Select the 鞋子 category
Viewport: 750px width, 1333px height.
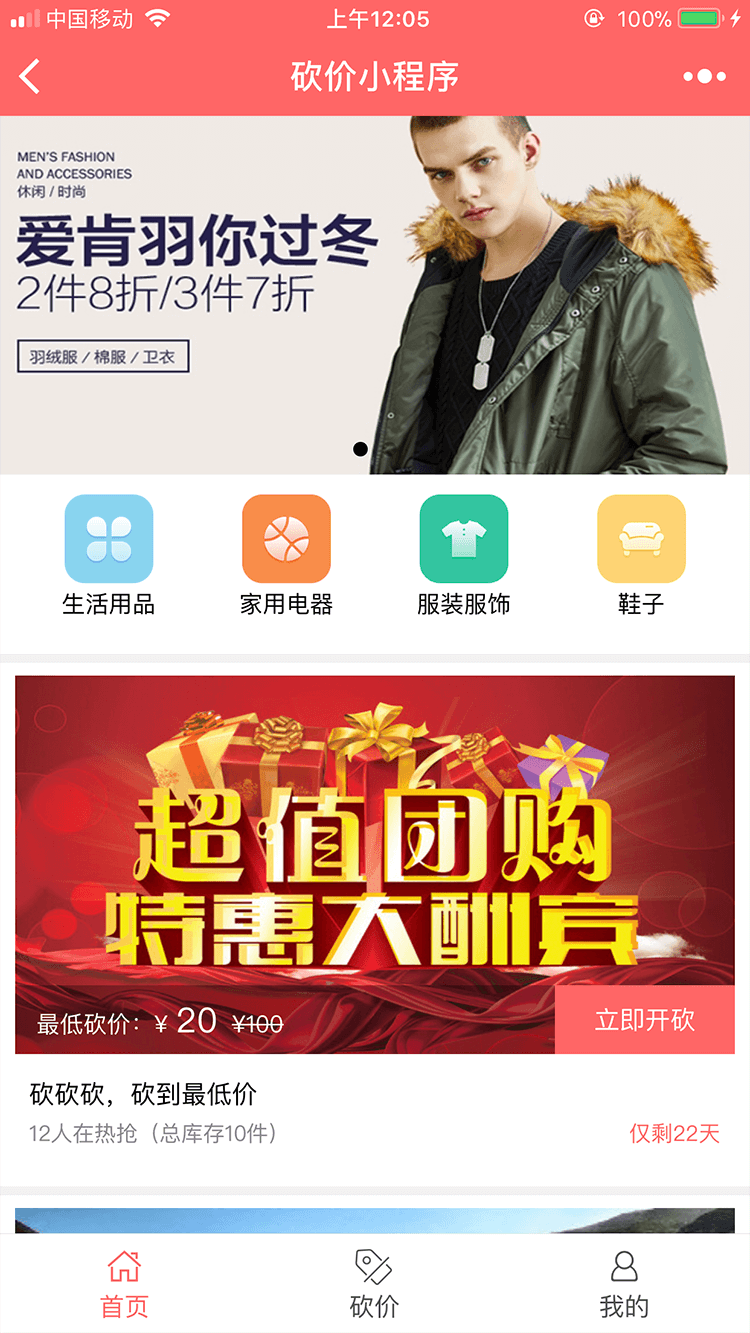click(641, 554)
